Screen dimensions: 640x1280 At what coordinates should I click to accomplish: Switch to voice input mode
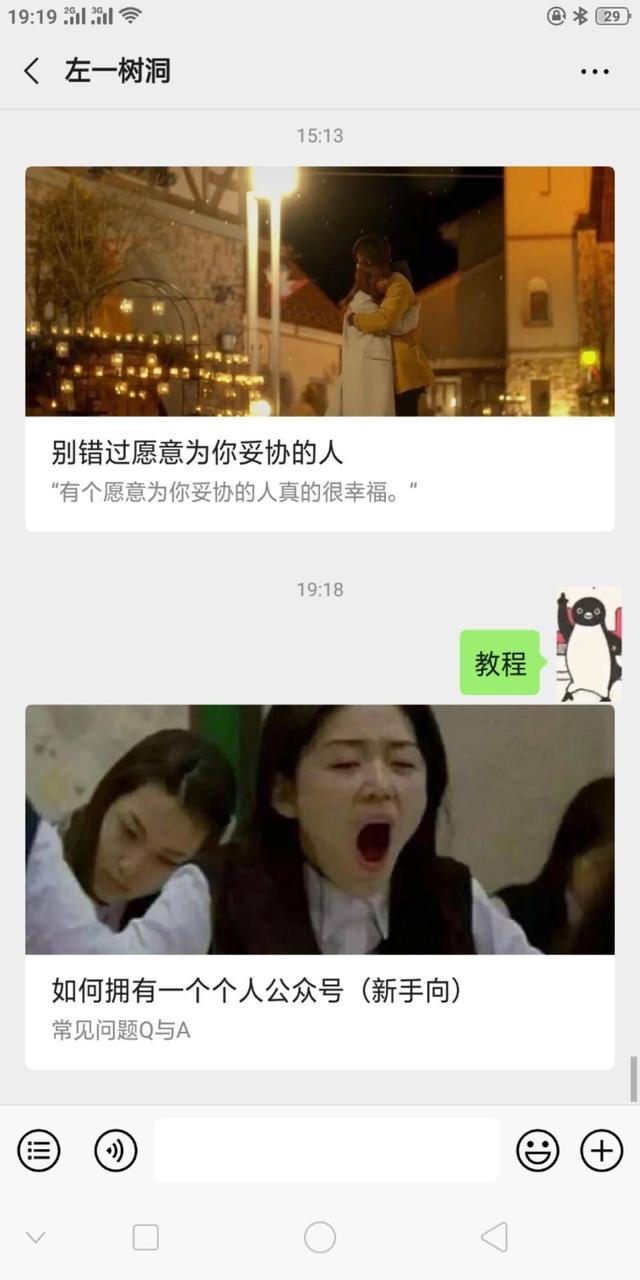tap(116, 1151)
